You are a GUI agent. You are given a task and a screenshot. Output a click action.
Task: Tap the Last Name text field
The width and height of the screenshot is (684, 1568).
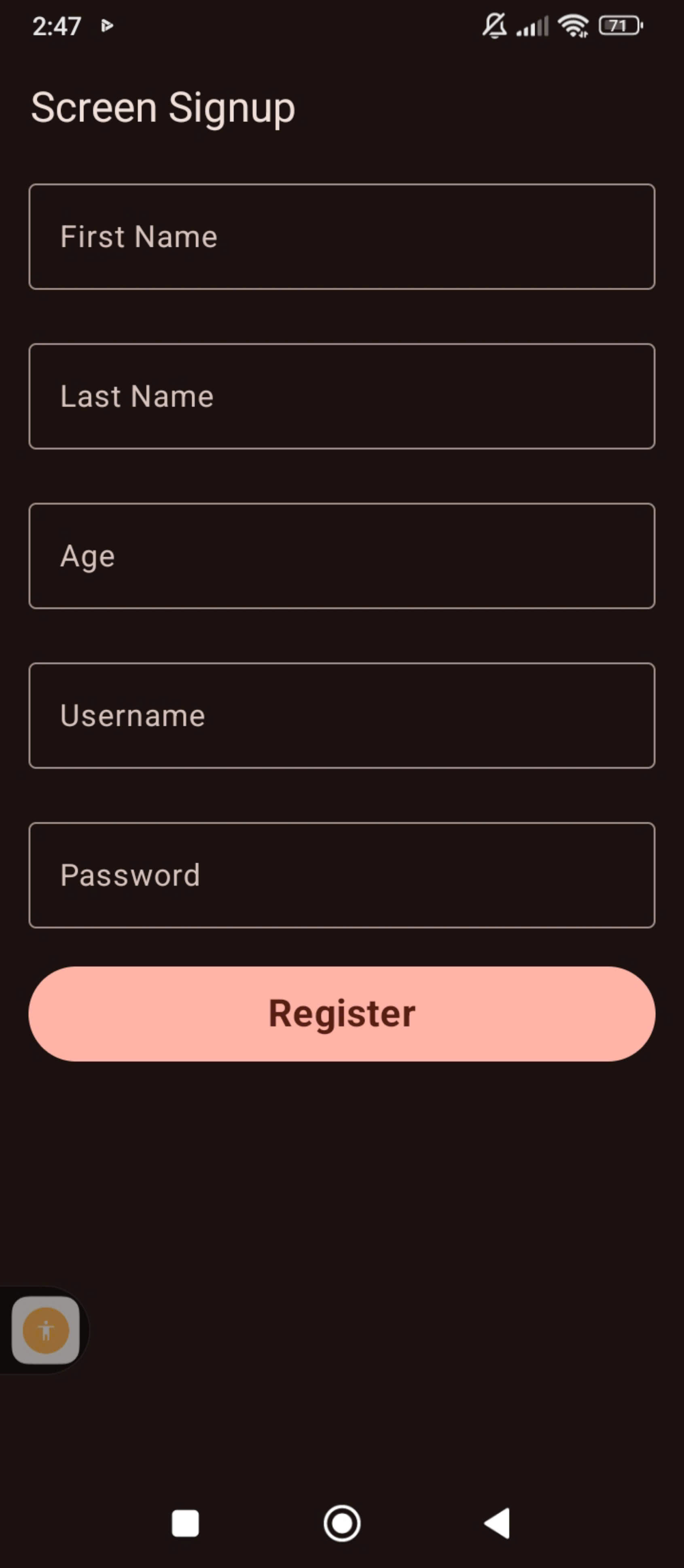[x=341, y=396]
